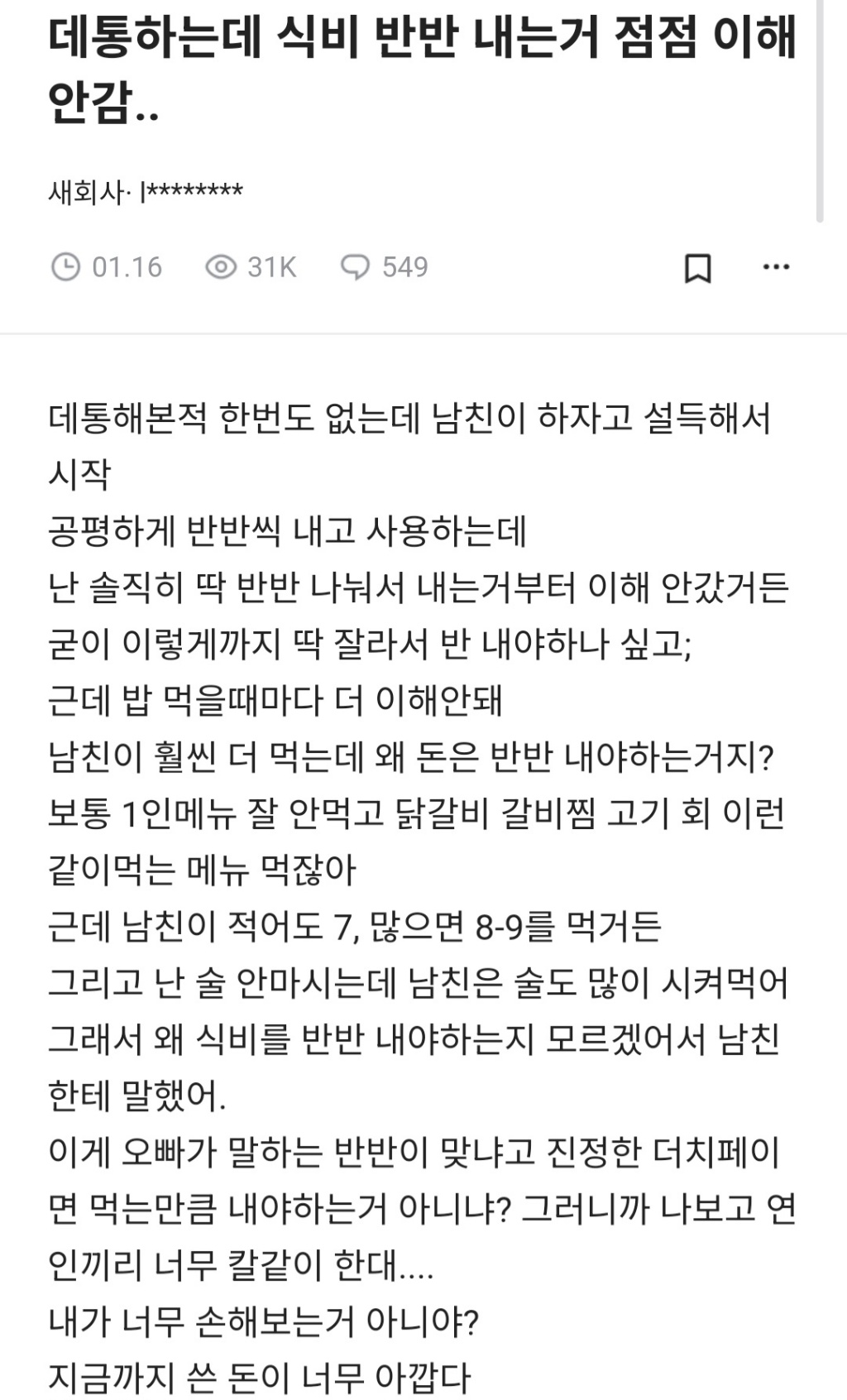This screenshot has width=847, height=1400.
Task: Open the three-dot overflow menu
Action: [x=775, y=267]
